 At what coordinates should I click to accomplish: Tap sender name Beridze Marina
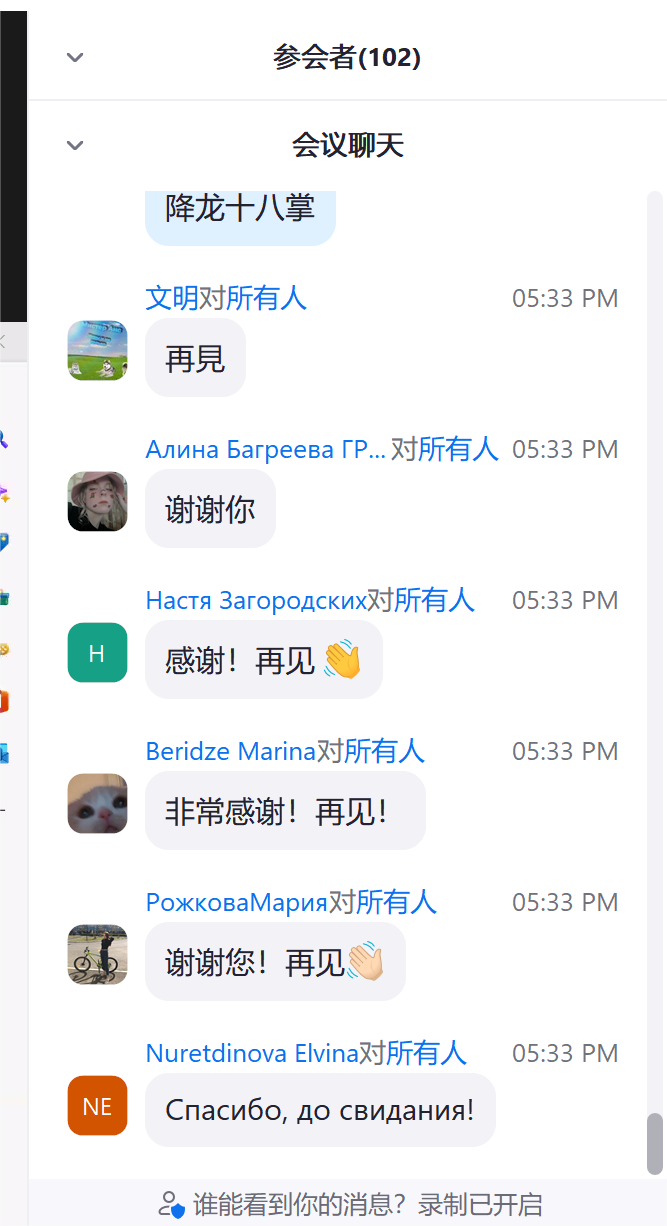click(x=231, y=751)
